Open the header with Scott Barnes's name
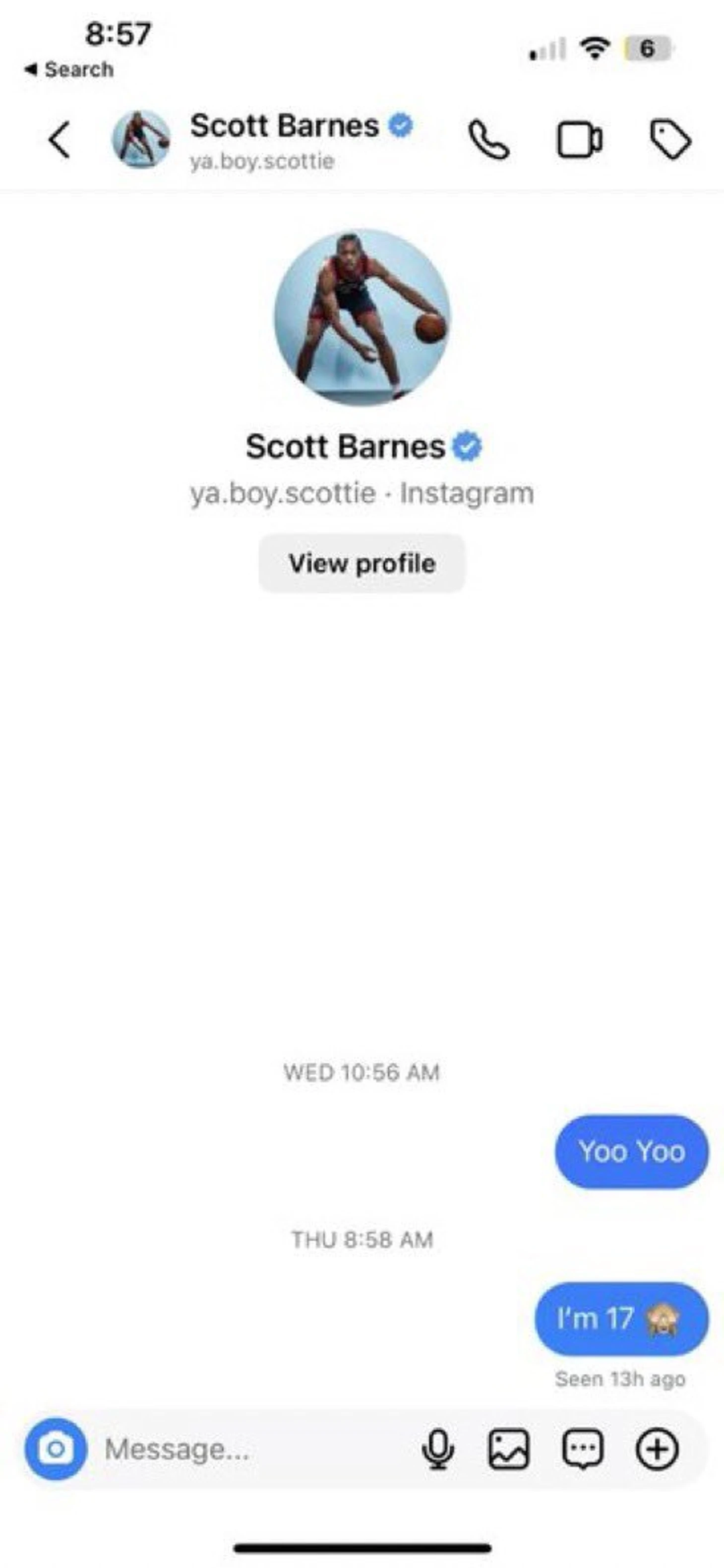The image size is (724, 1568). coord(284,139)
